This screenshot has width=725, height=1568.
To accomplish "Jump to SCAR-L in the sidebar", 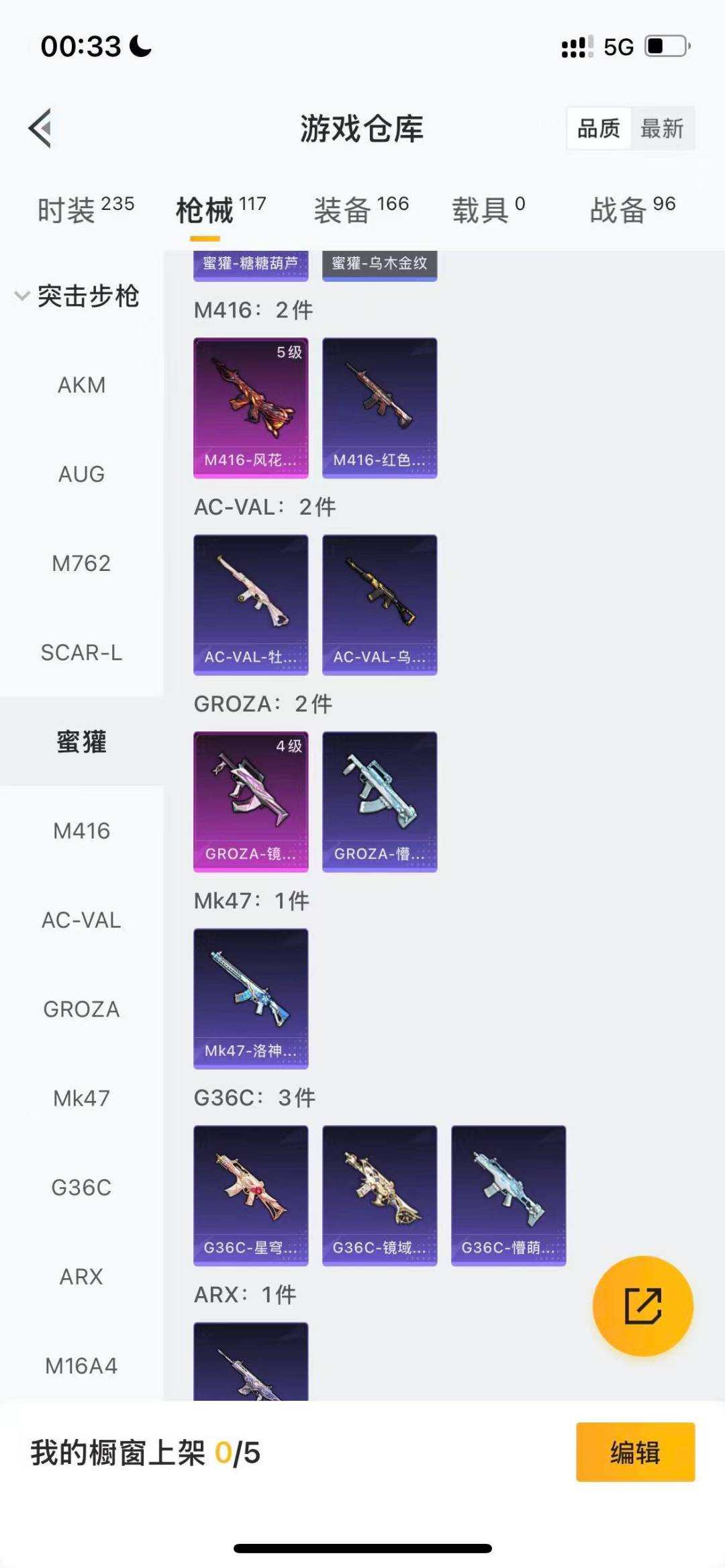I will click(x=81, y=652).
